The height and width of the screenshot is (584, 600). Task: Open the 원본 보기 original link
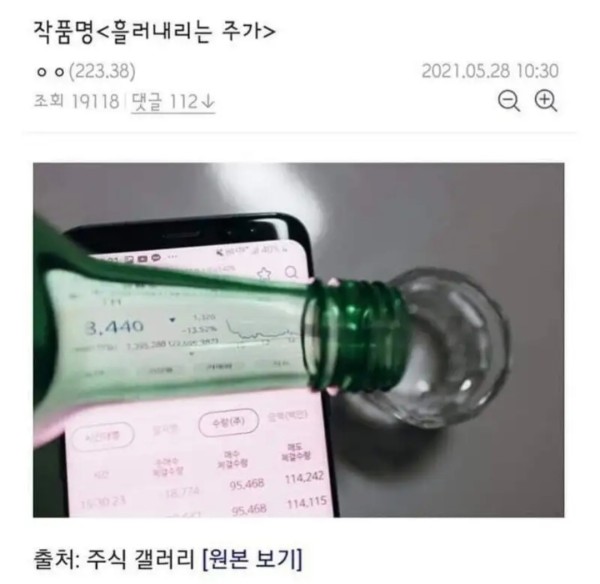click(251, 556)
